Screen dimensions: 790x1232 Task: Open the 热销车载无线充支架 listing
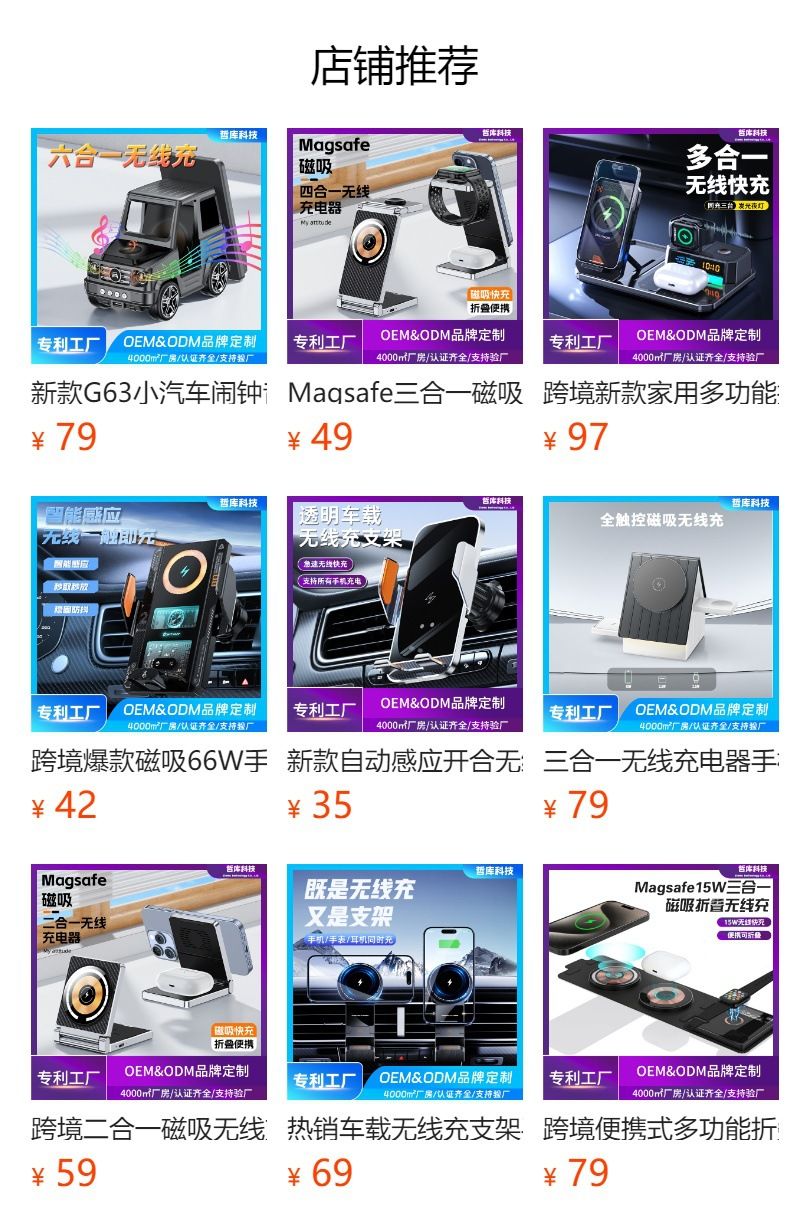pos(405,1028)
